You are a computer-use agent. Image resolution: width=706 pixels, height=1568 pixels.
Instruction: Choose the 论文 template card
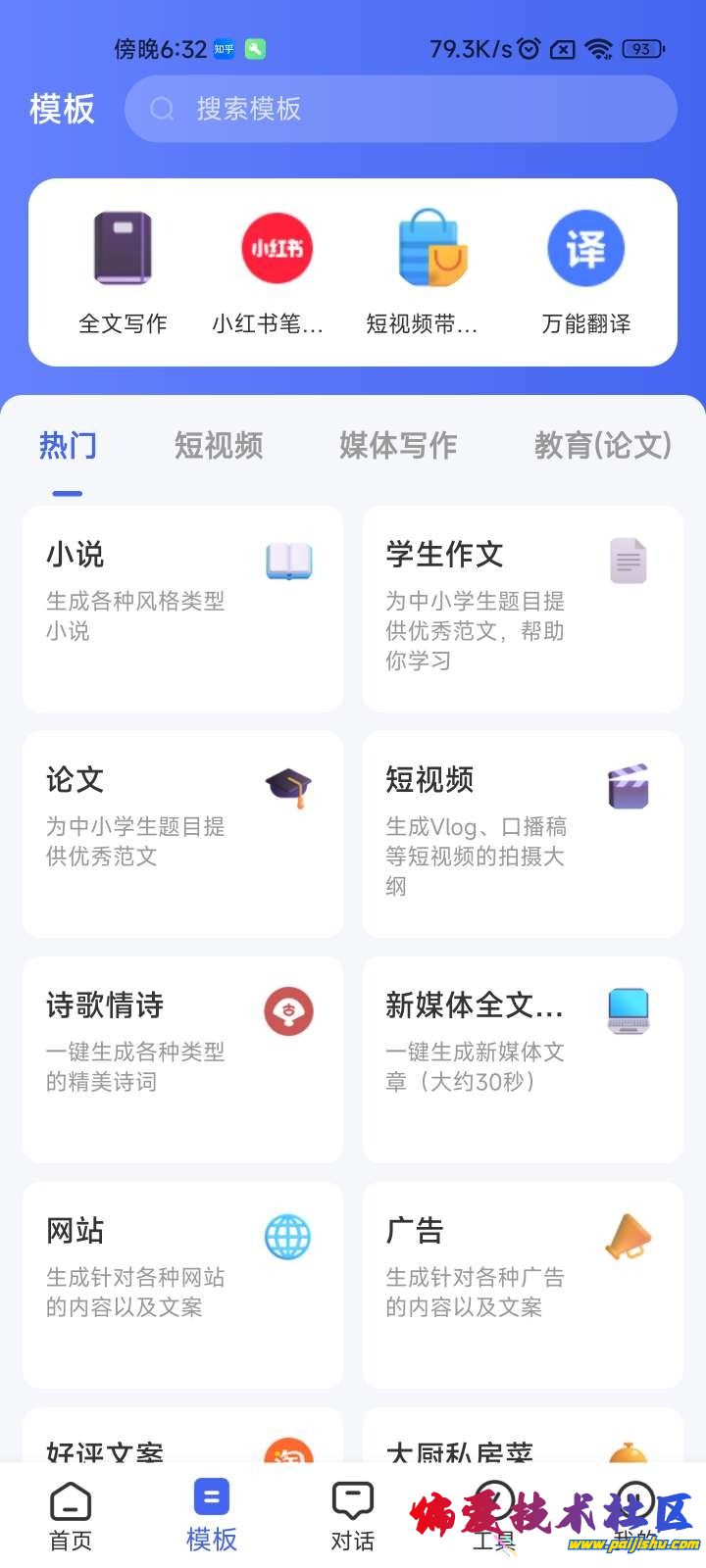click(182, 834)
